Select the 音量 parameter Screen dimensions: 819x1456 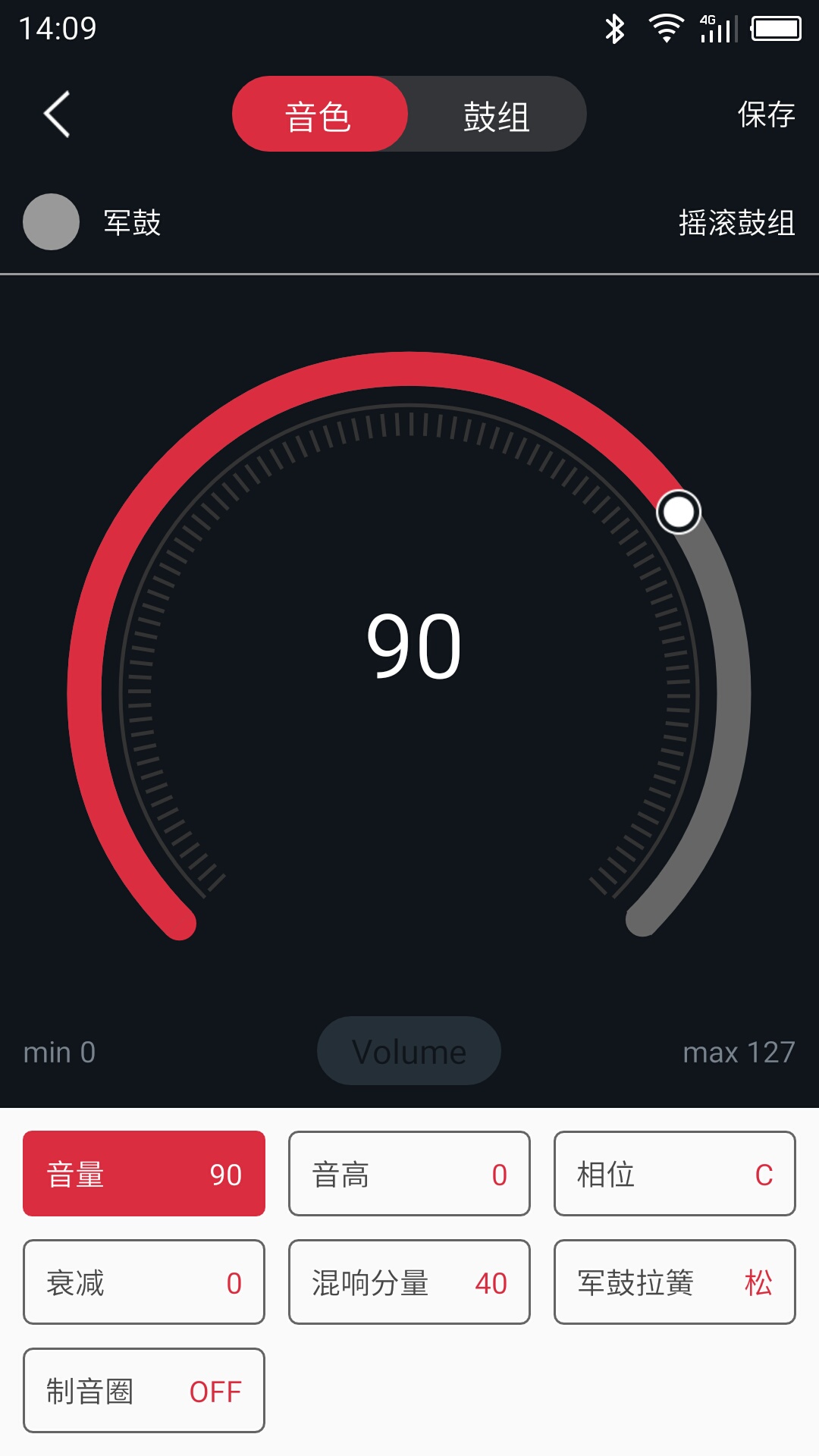pyautogui.click(x=144, y=1173)
